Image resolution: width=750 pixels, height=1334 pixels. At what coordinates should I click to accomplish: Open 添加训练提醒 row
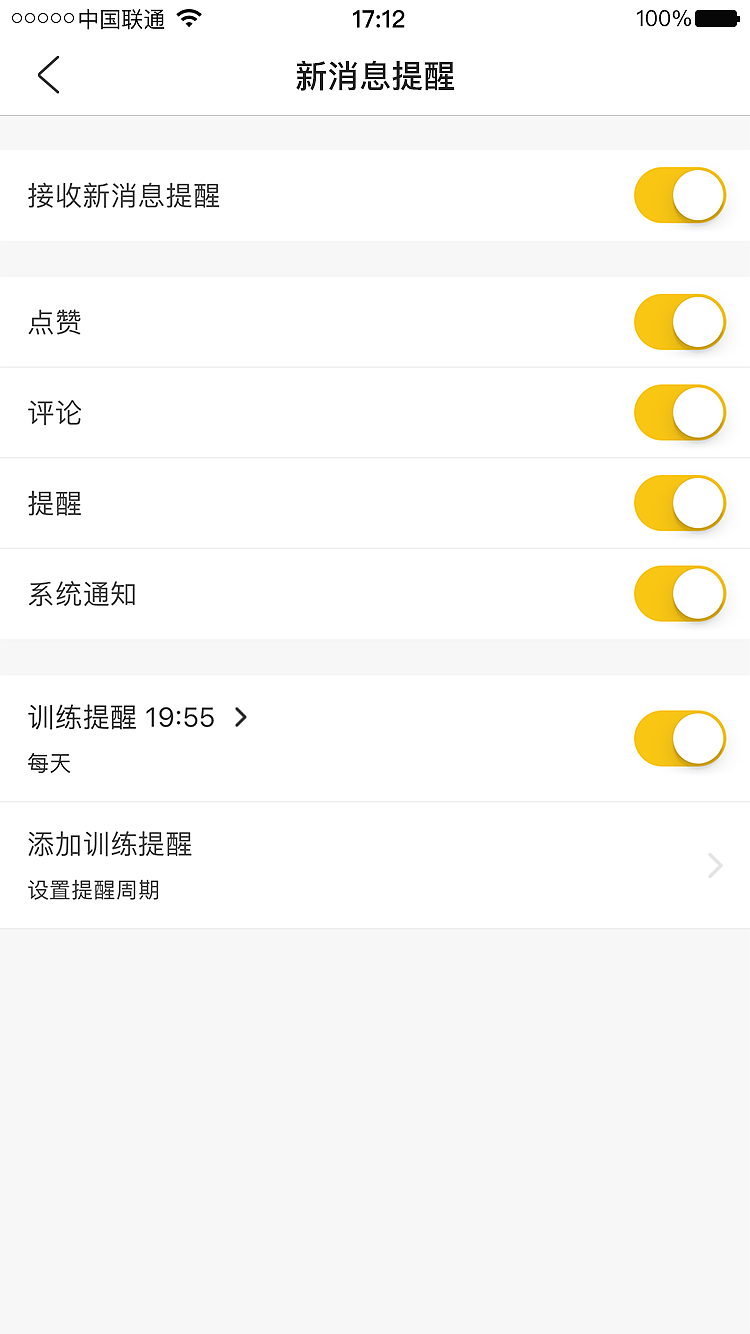click(374, 864)
